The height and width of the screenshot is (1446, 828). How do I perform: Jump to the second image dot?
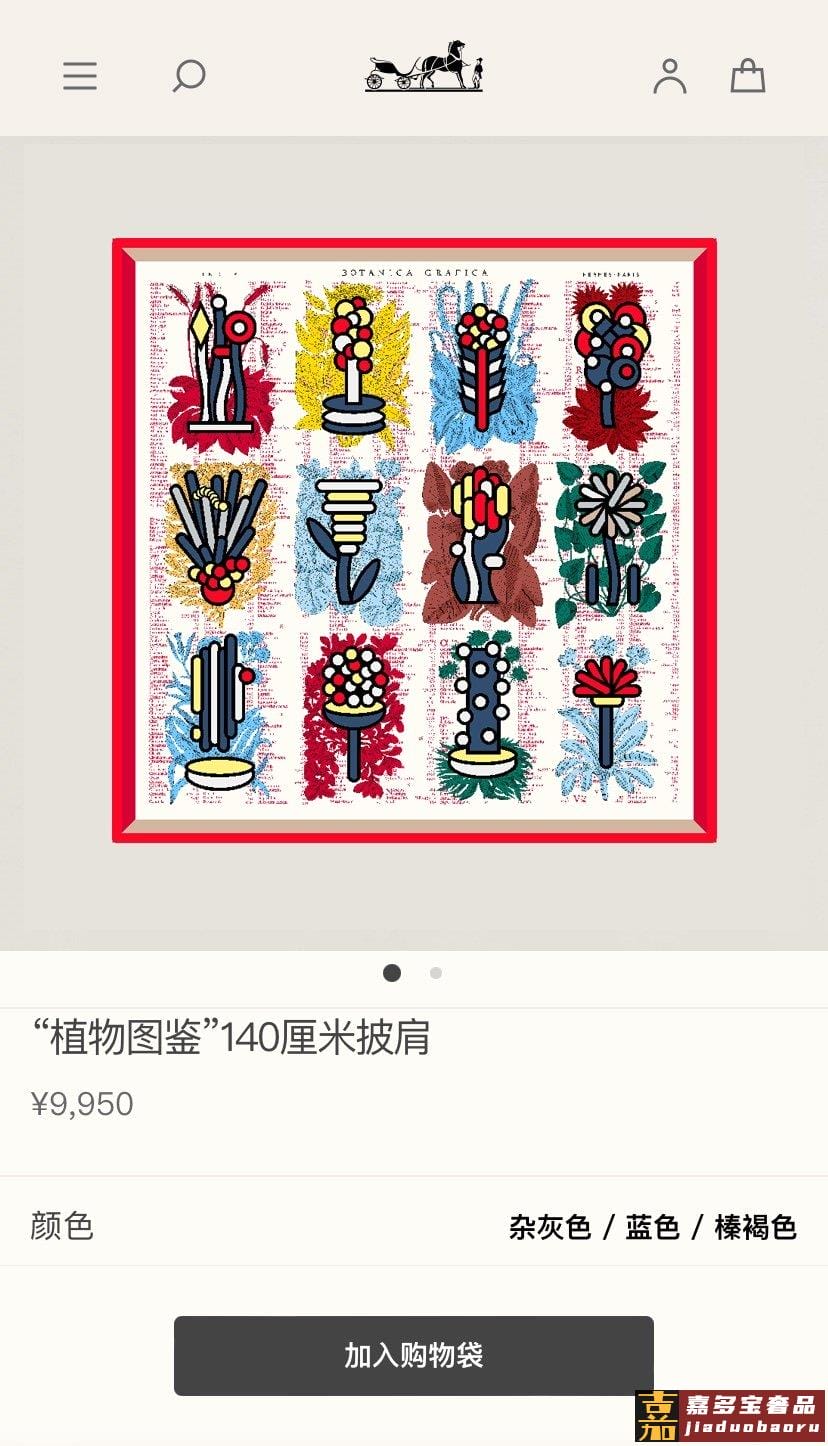(x=436, y=972)
